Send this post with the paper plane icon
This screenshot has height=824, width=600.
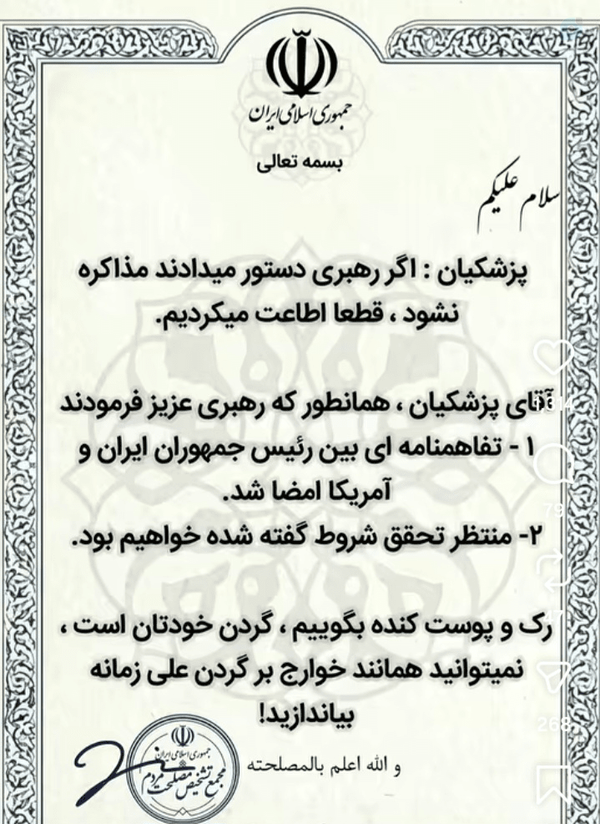click(553, 679)
